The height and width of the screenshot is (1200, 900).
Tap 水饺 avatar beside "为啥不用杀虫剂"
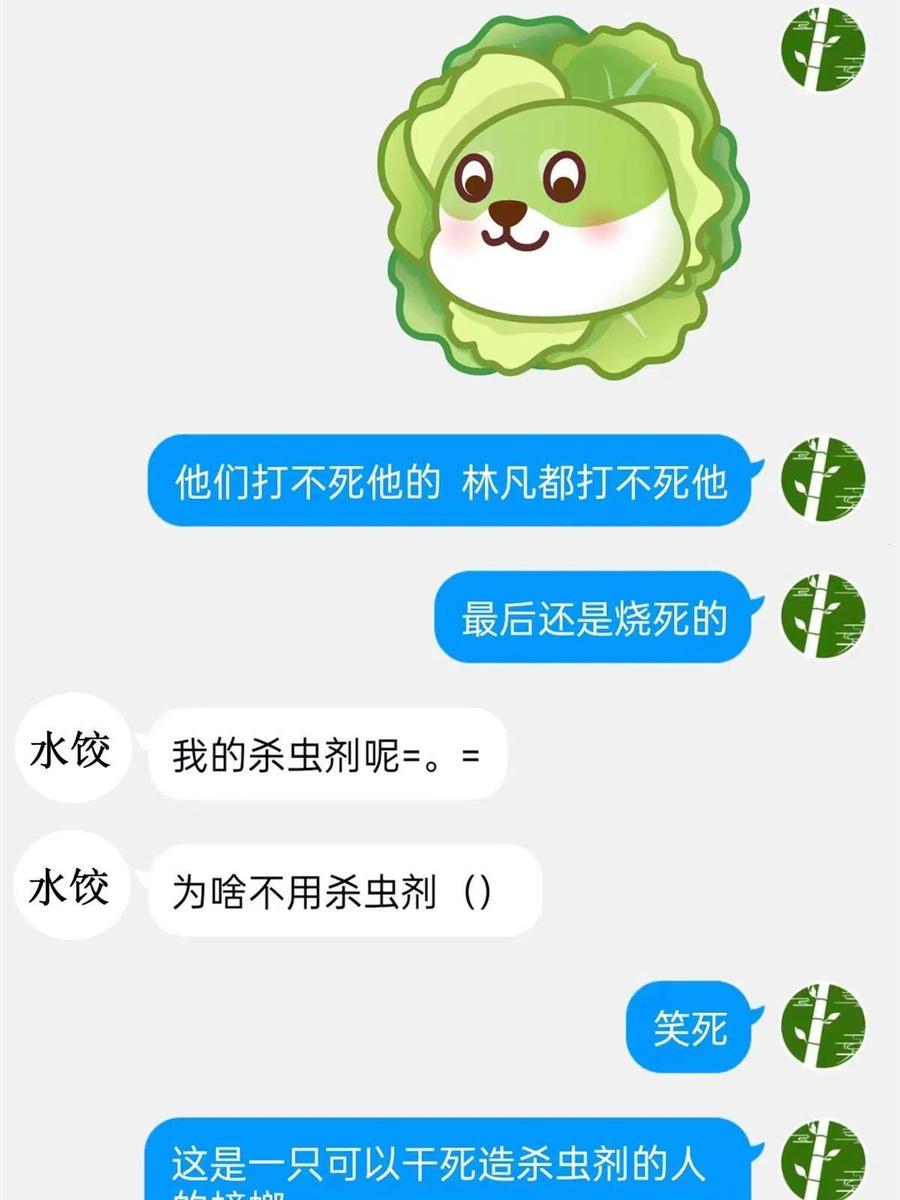(x=69, y=888)
